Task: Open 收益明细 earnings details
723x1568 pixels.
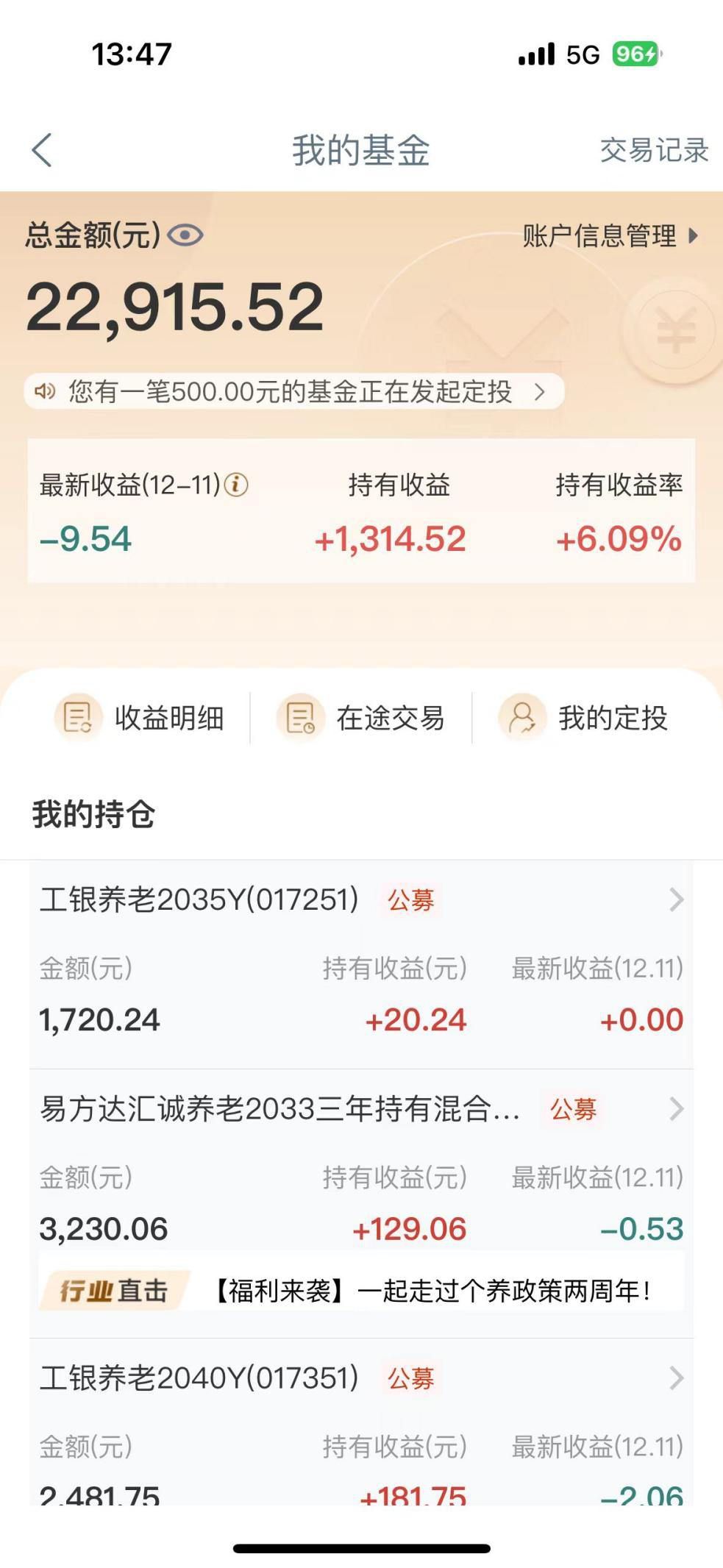Action: [x=140, y=717]
